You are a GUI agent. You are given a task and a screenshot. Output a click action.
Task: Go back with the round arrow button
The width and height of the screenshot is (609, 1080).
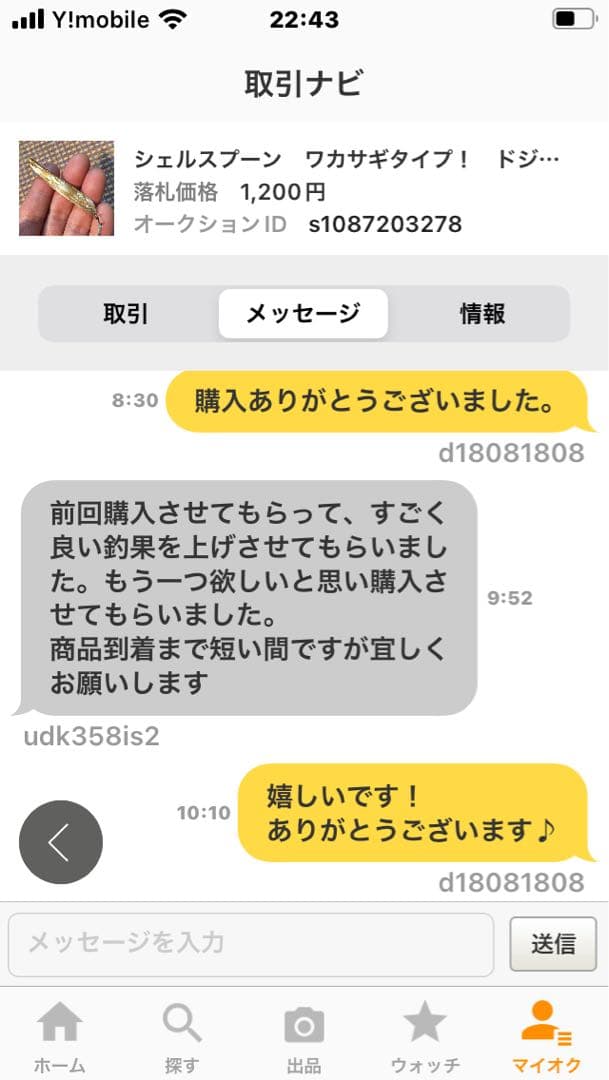pyautogui.click(x=61, y=842)
